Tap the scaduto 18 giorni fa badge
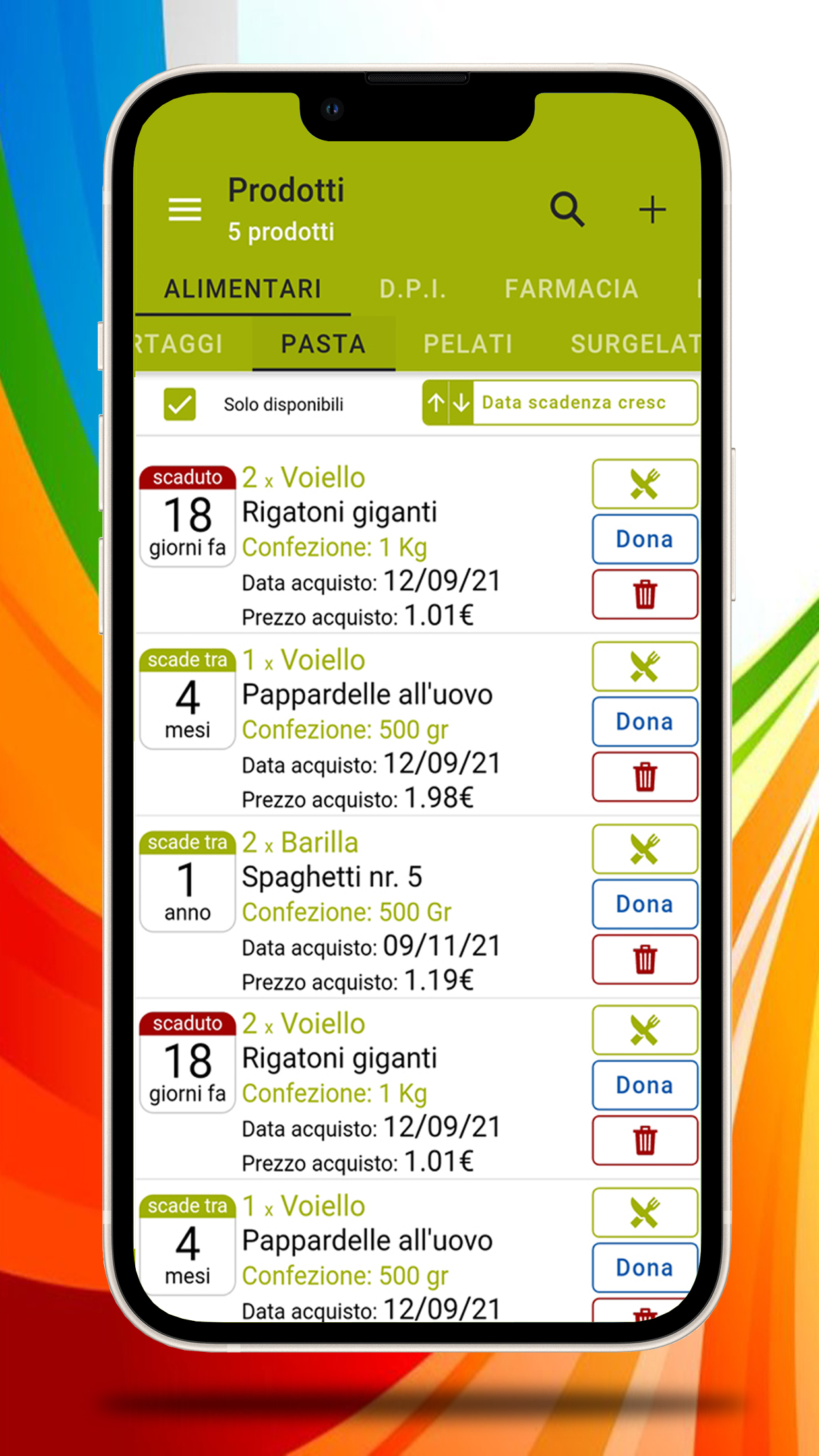 pyautogui.click(x=187, y=514)
